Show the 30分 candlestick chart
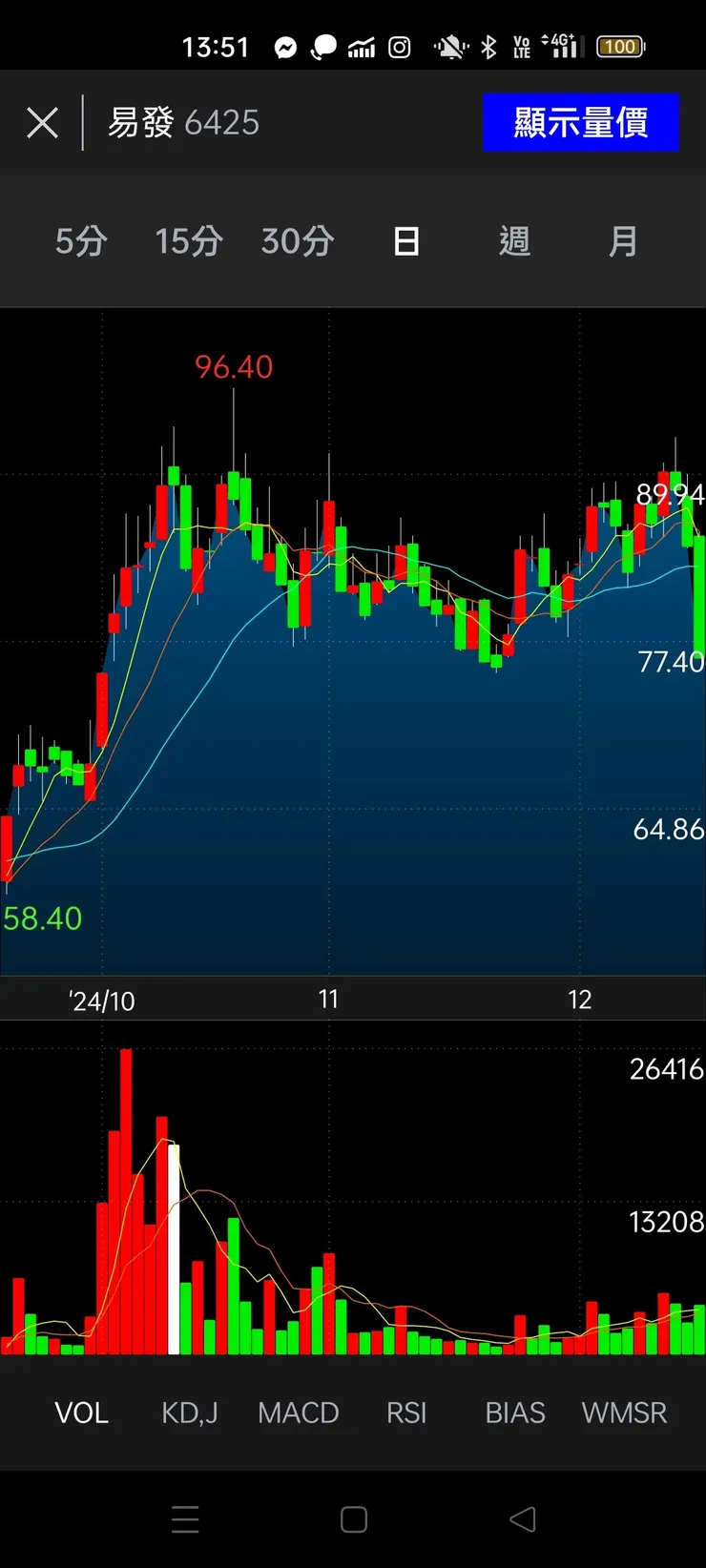This screenshot has height=1568, width=706. pos(298,241)
